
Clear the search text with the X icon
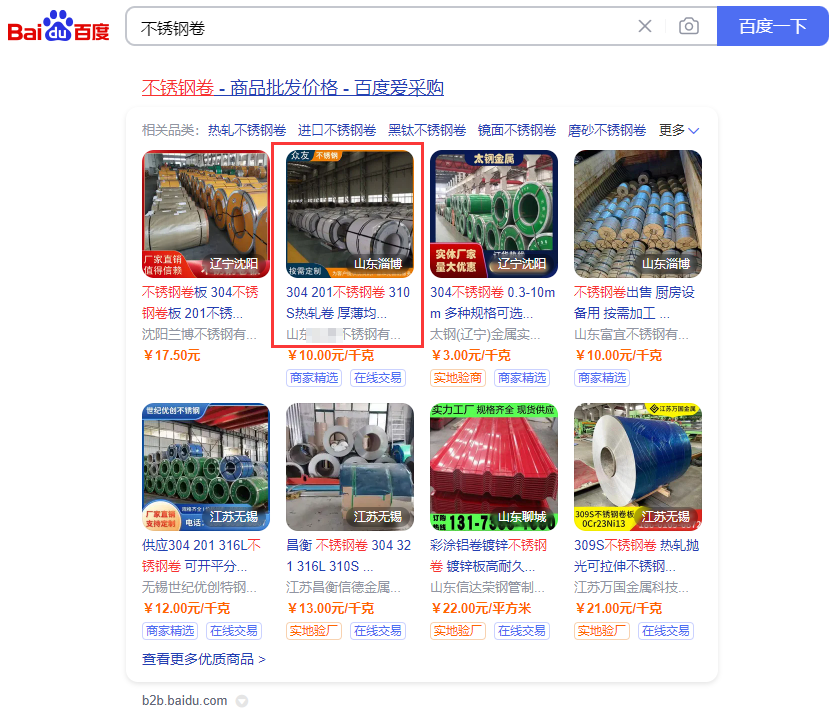(645, 27)
